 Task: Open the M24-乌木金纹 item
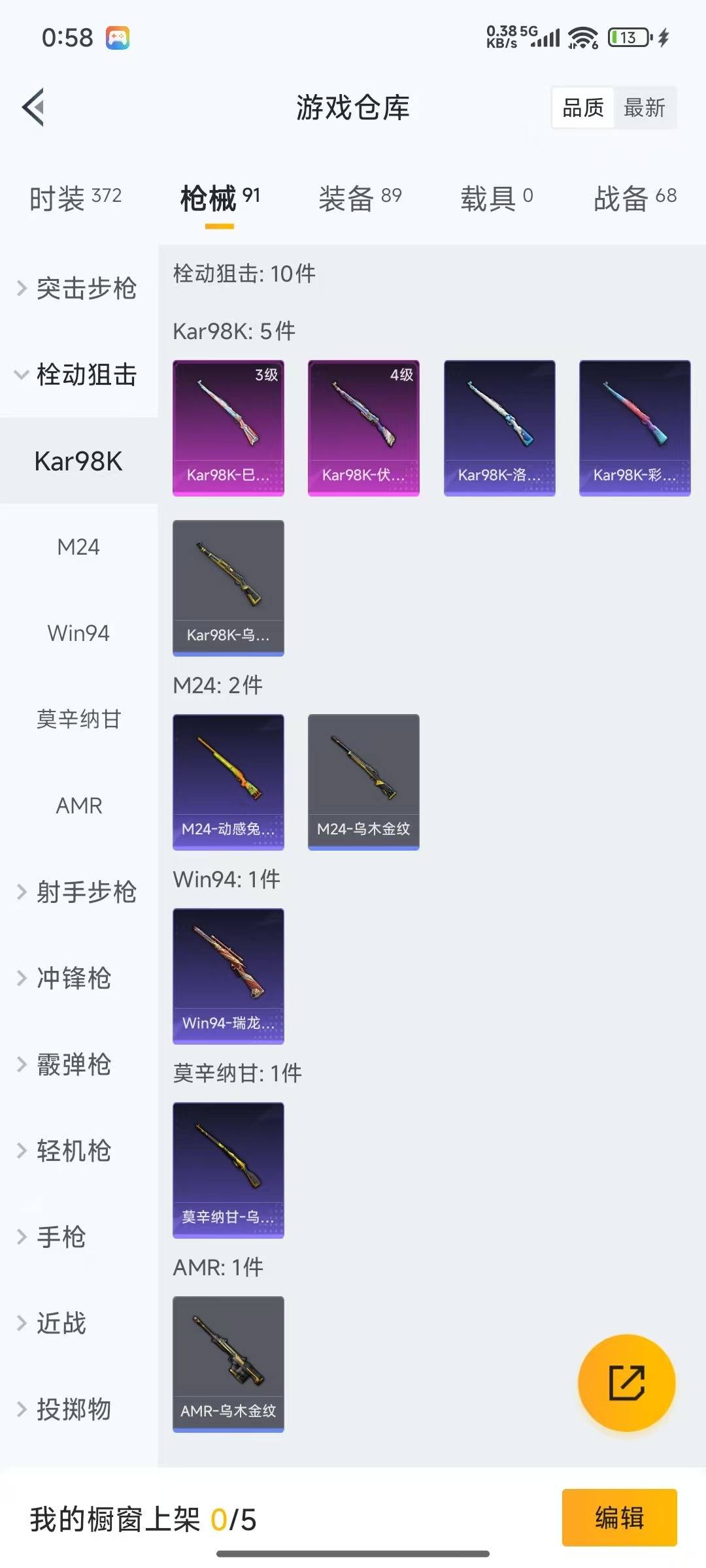click(363, 782)
